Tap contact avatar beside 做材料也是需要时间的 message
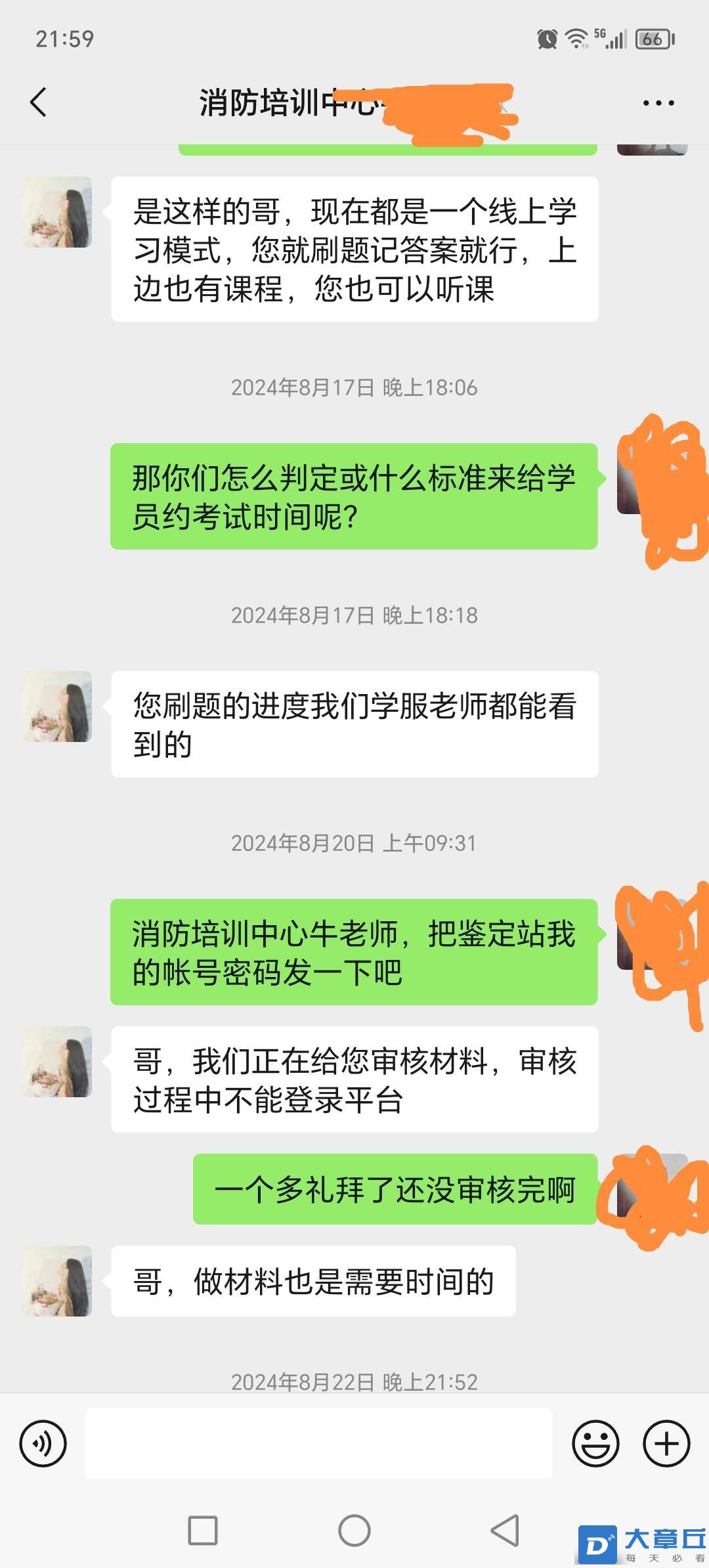This screenshot has height=1568, width=709. [x=57, y=1280]
